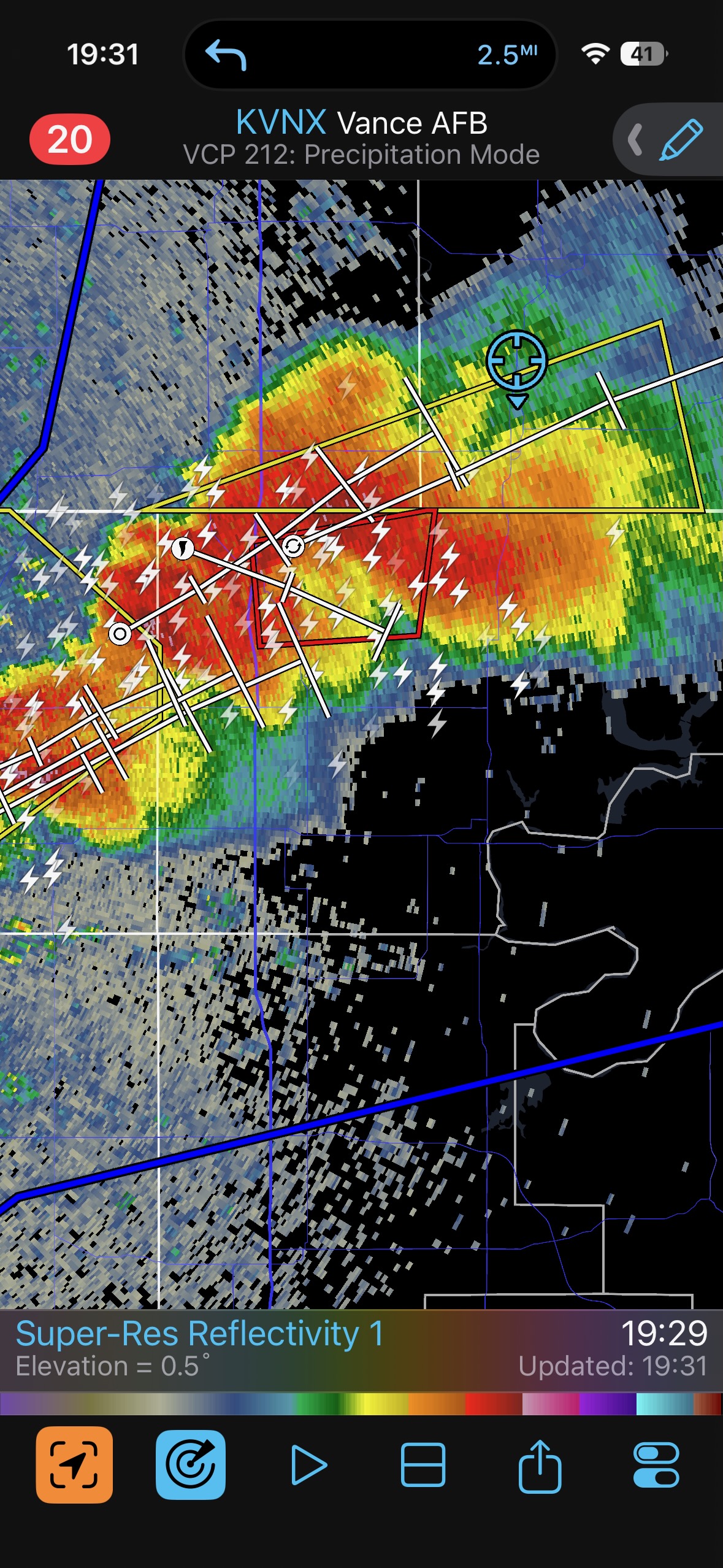
Task: Toggle the orange location tracking button
Action: (x=74, y=1464)
